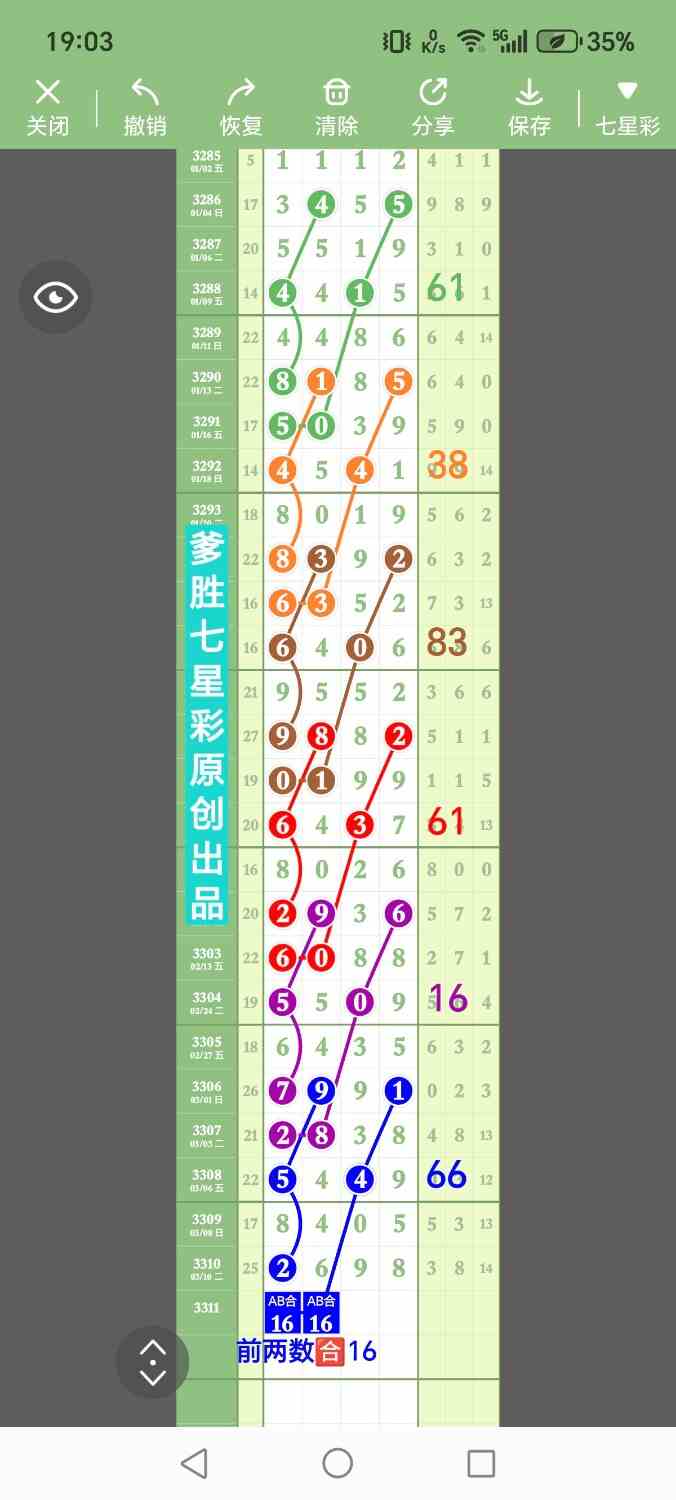The width and height of the screenshot is (676, 1500).
Task: Go back using system back button
Action: pyautogui.click(x=194, y=1463)
